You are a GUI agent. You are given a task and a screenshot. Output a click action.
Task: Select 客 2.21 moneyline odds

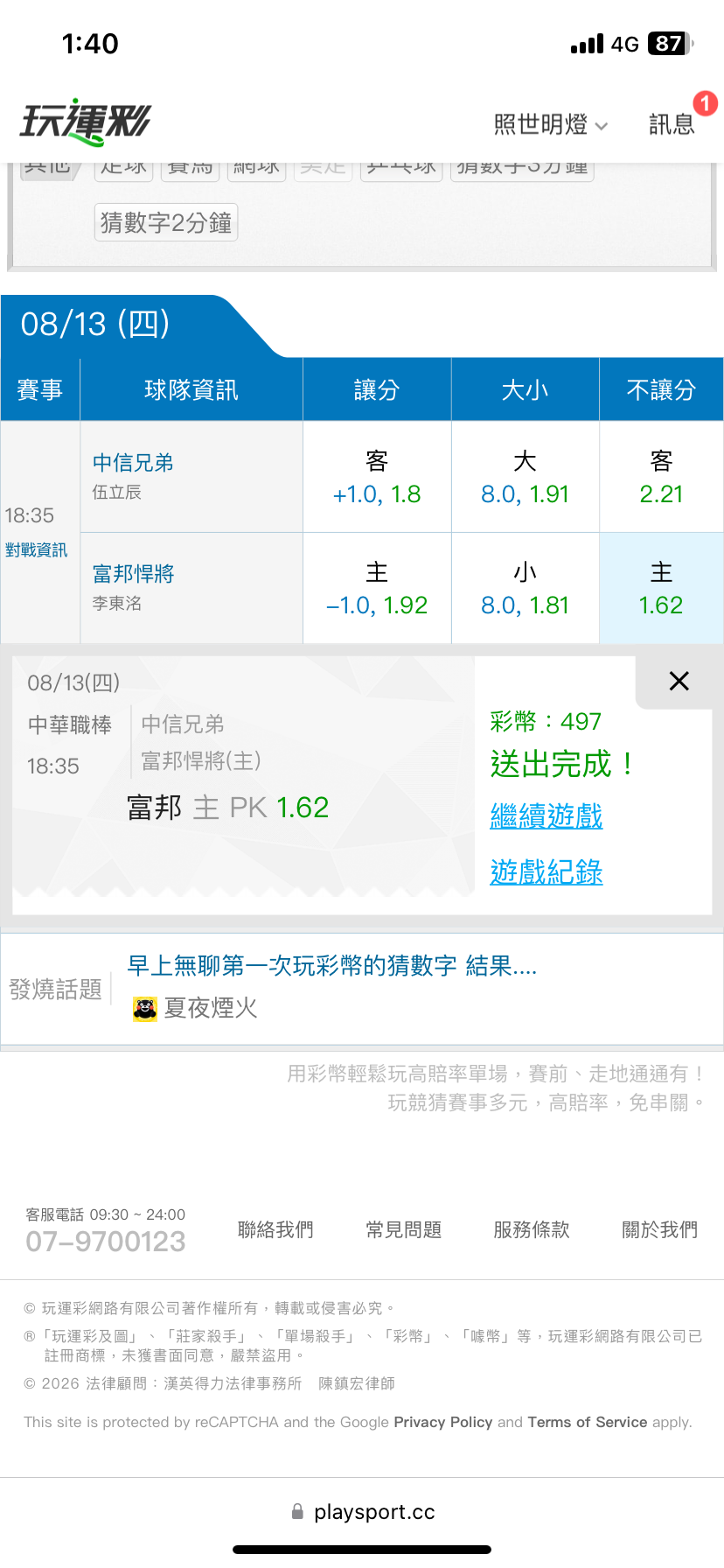(x=661, y=477)
